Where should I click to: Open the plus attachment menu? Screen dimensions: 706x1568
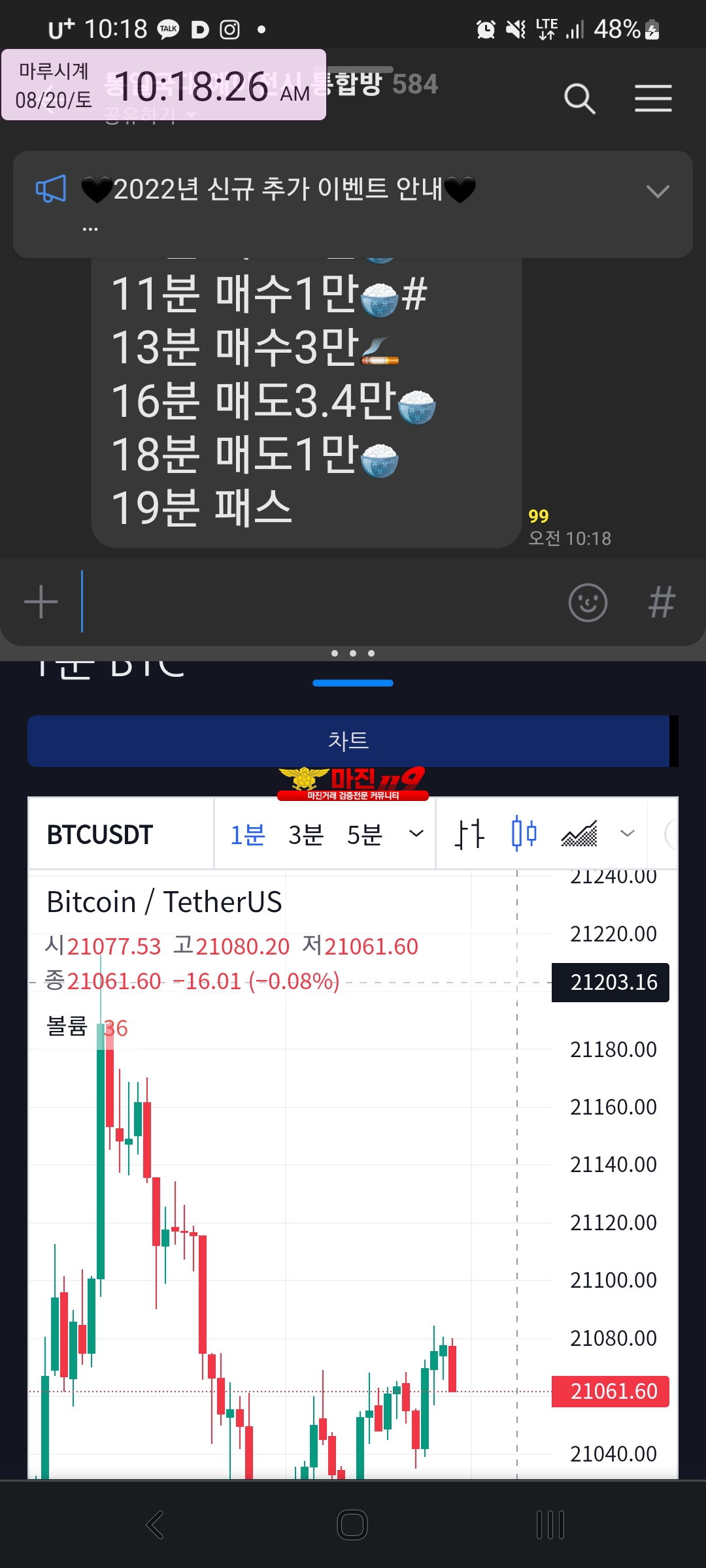[41, 602]
